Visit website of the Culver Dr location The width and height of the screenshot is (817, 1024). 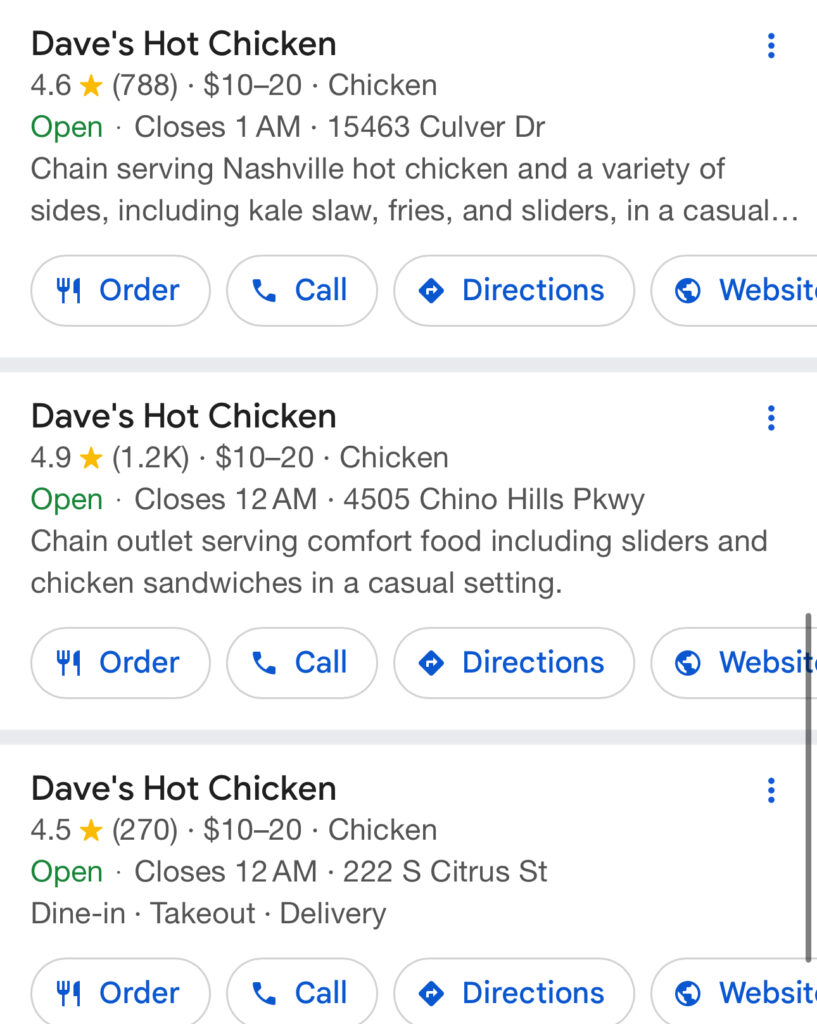740,290
